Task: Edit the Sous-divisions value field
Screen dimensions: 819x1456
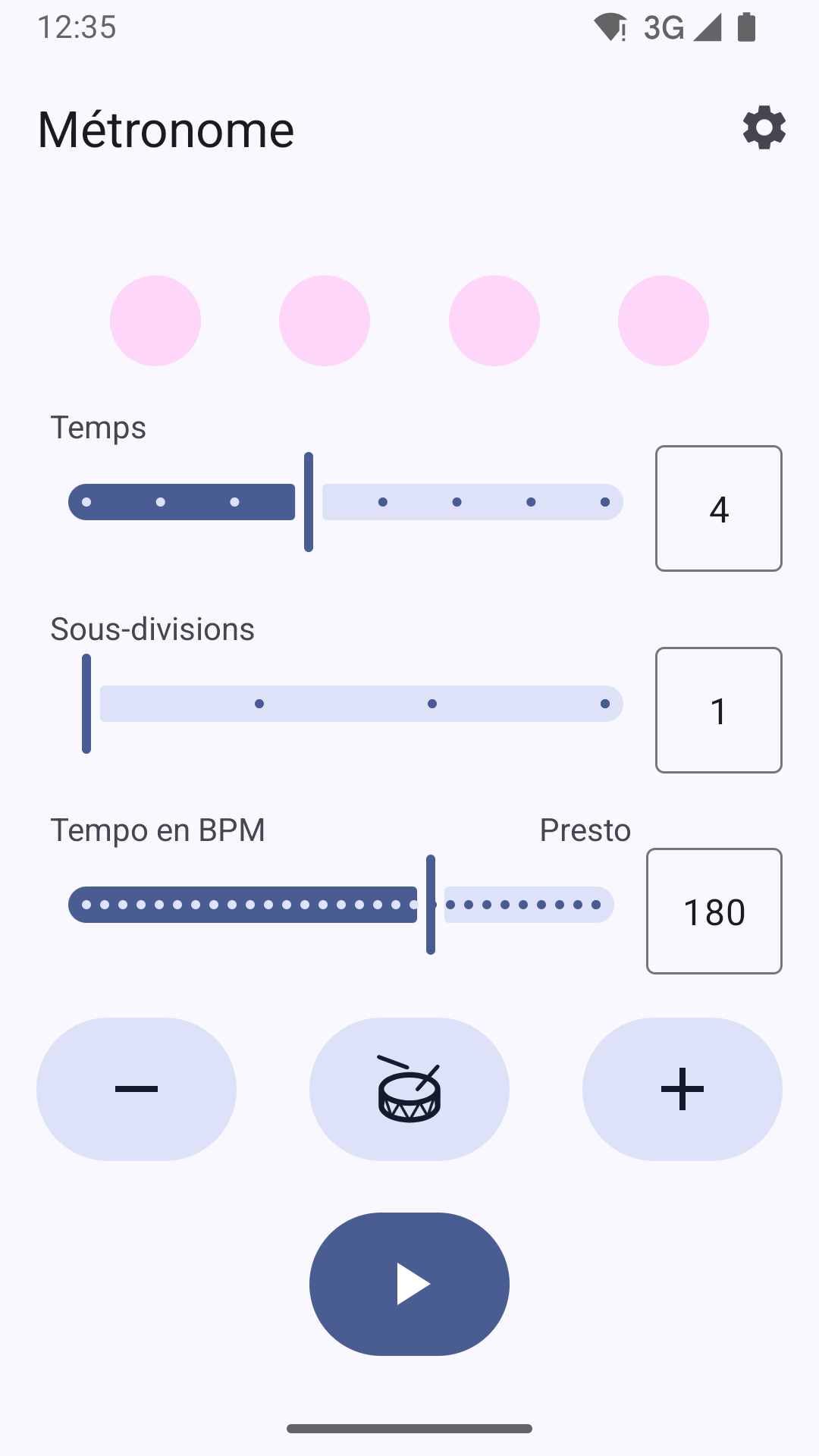Action: (718, 710)
